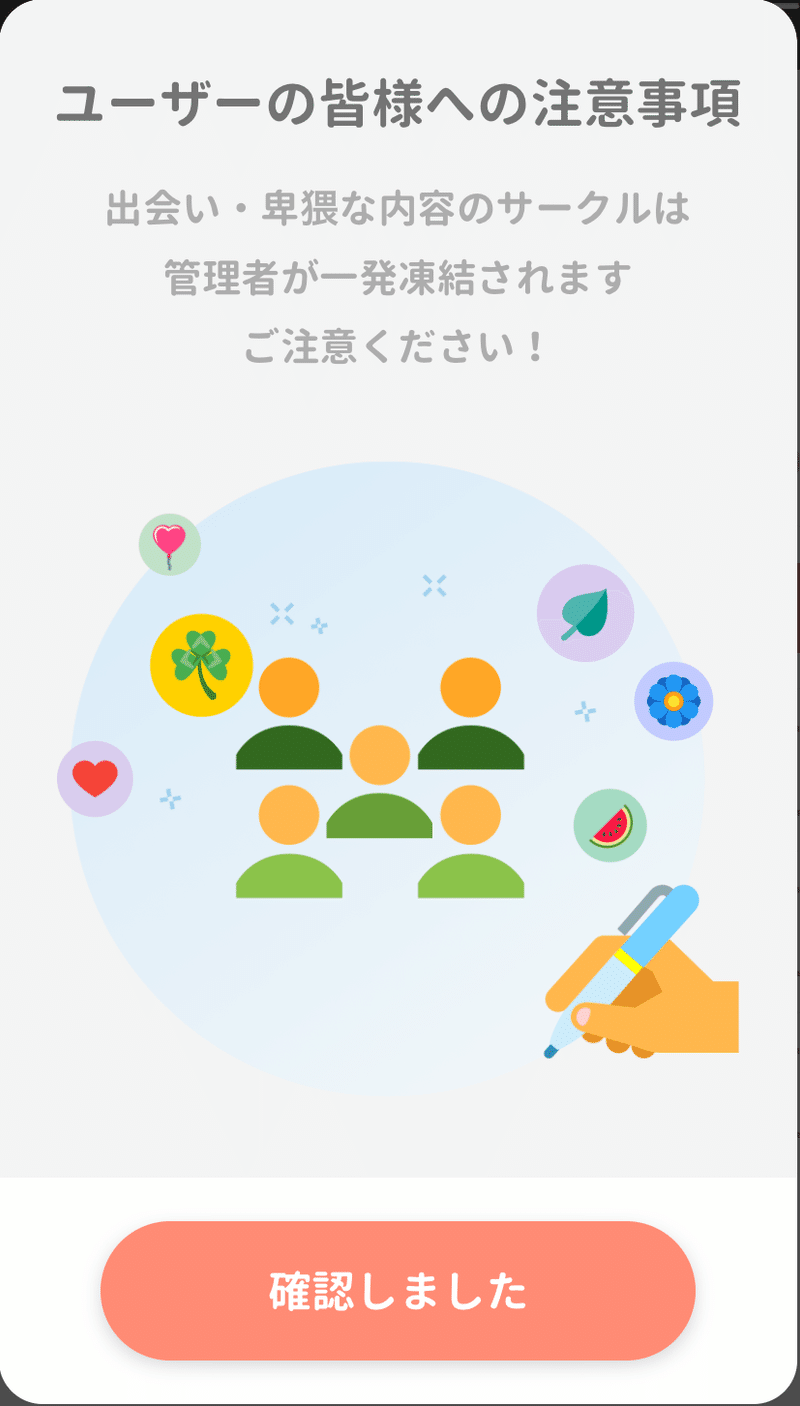This screenshot has height=1406, width=800.
Task: Click the heart balloon icon
Action: [168, 544]
